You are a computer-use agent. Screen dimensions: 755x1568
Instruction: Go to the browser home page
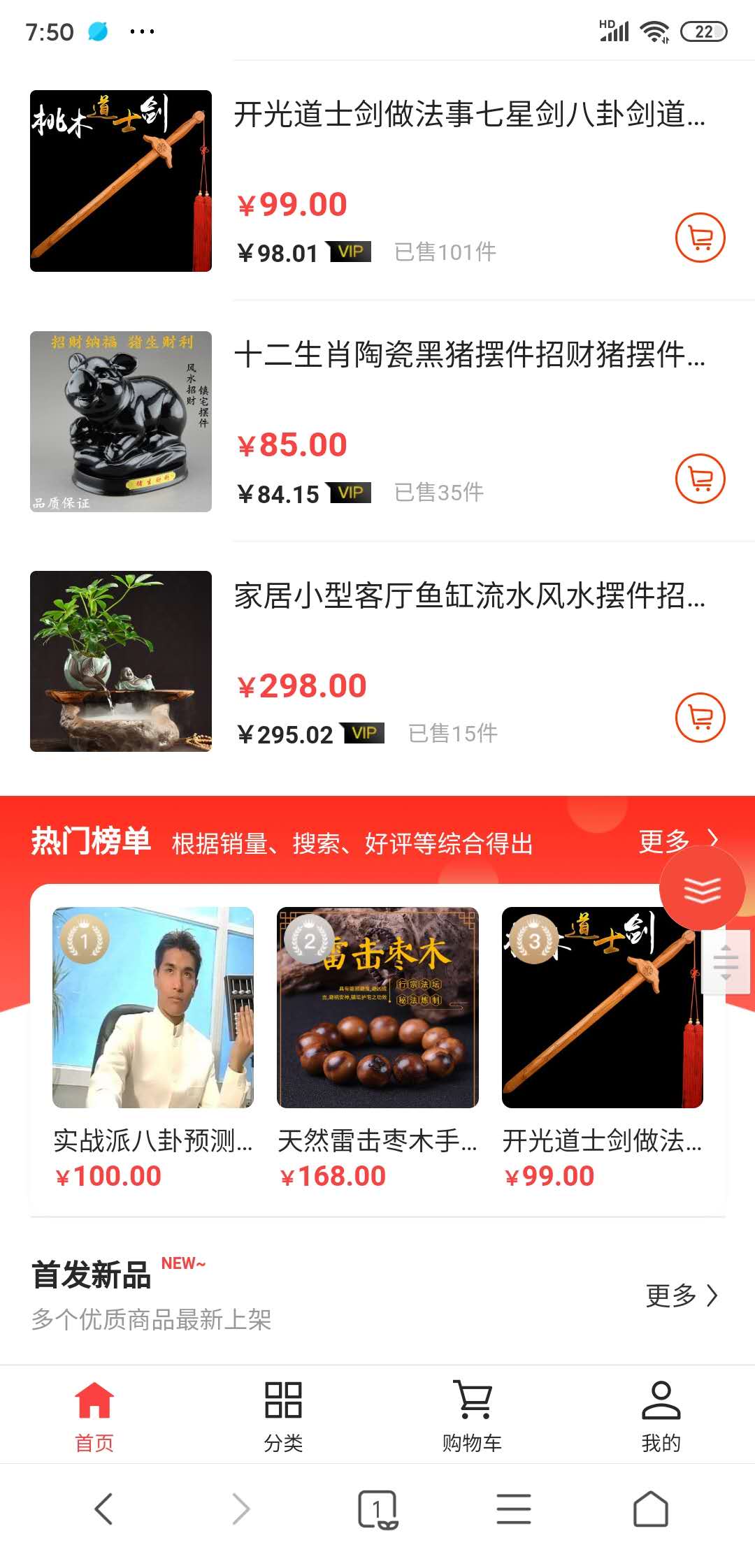point(650,1509)
